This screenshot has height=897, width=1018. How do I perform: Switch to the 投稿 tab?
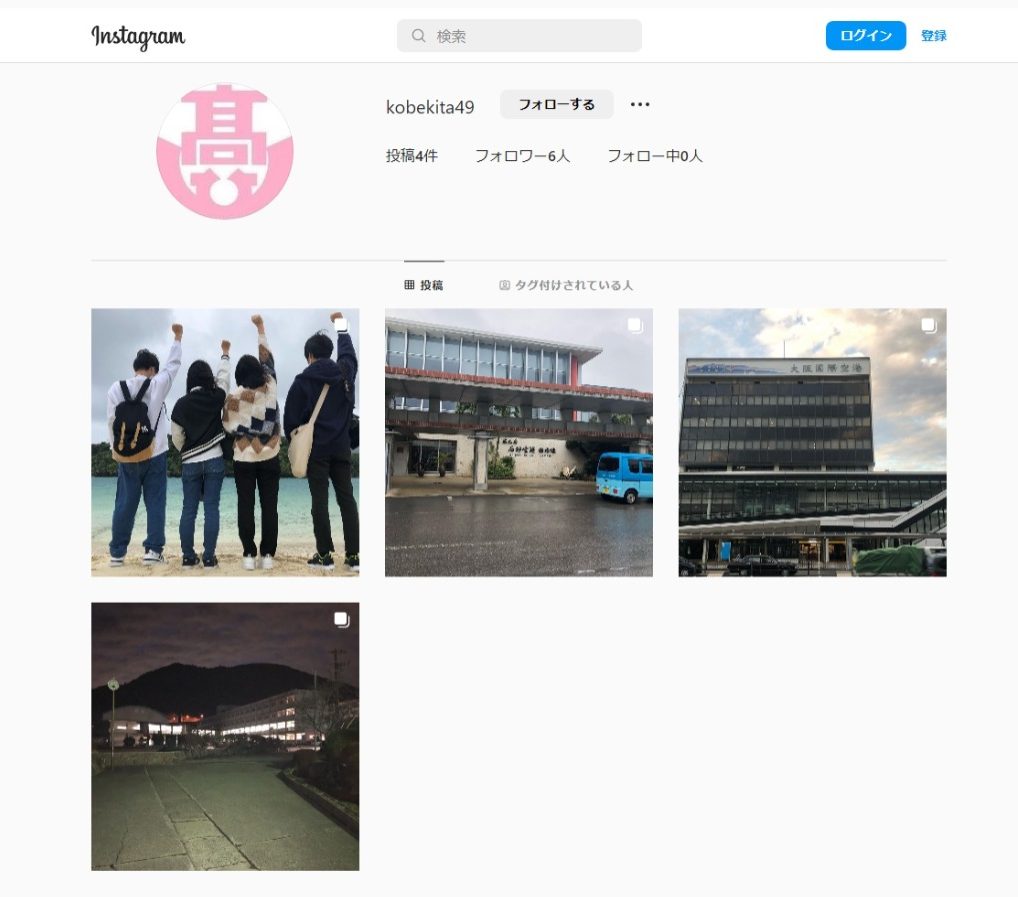[x=424, y=285]
